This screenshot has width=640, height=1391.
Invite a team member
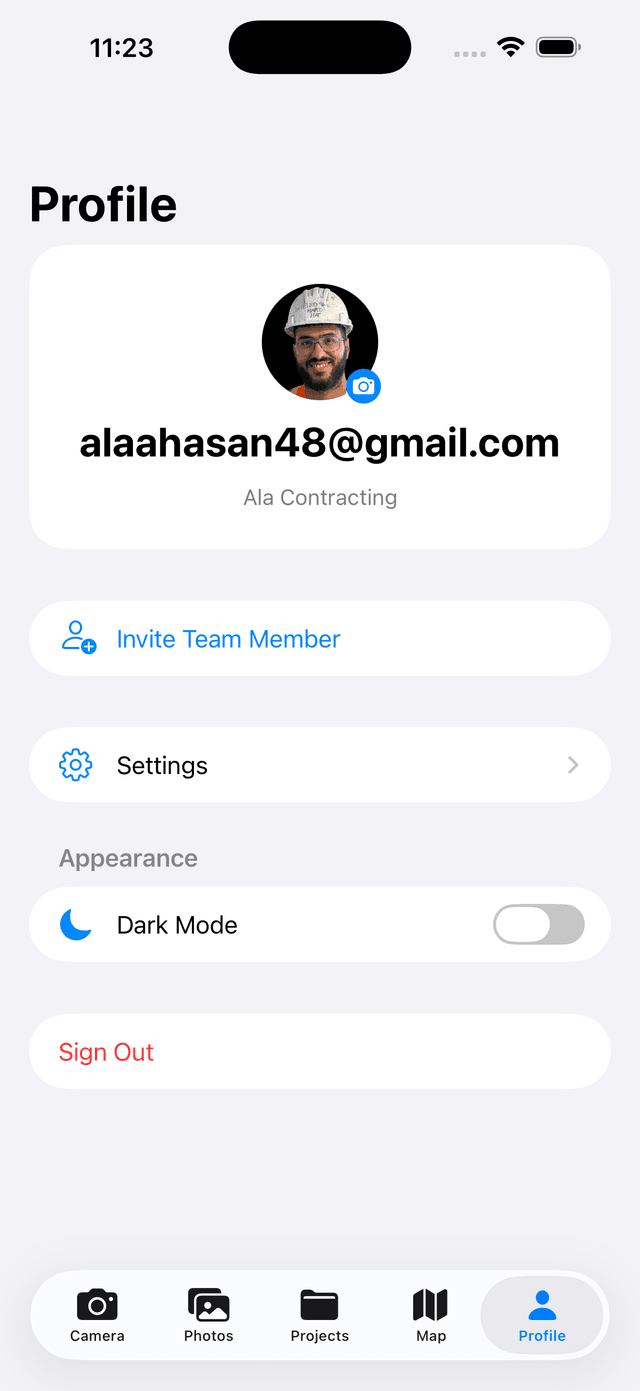click(228, 639)
